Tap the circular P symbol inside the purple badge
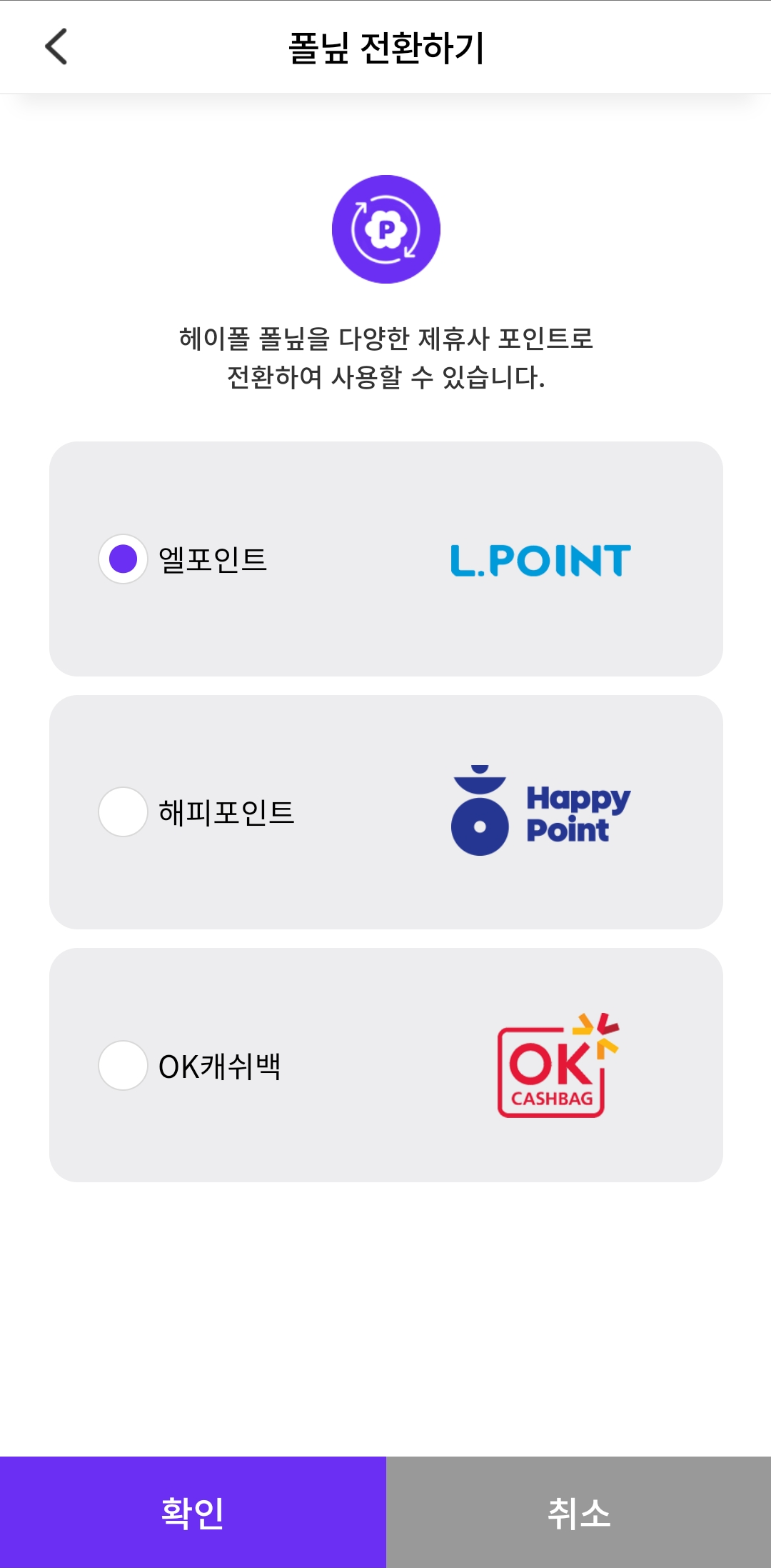771x1568 pixels. tap(385, 228)
